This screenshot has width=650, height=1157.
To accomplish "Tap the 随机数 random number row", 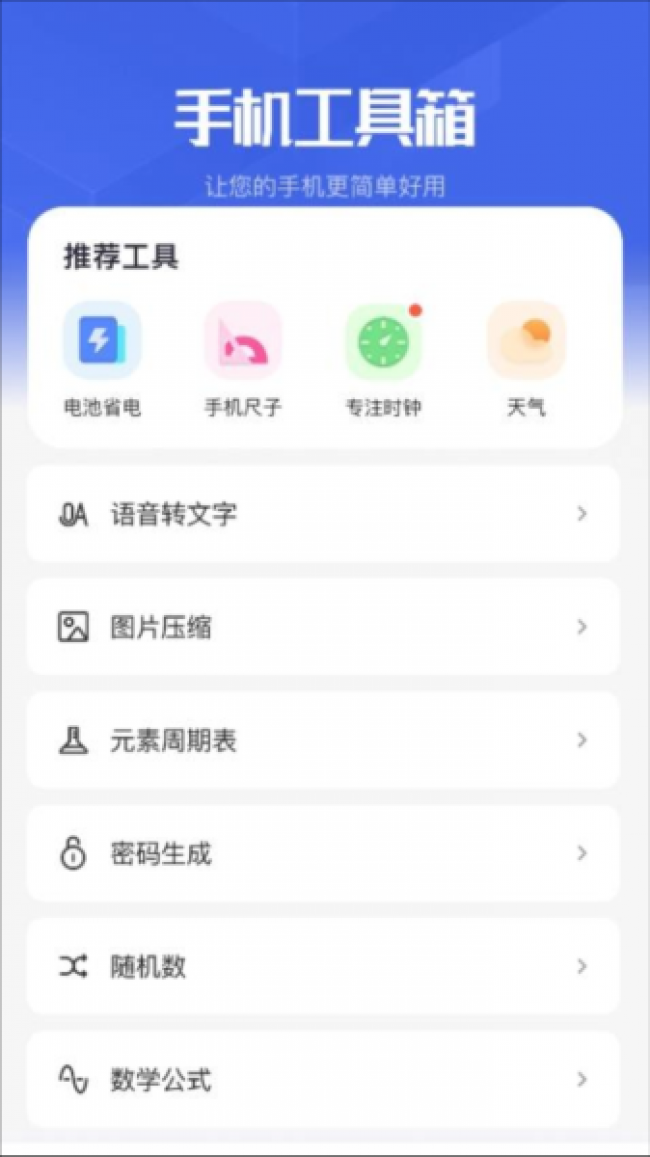I will coord(323,967).
